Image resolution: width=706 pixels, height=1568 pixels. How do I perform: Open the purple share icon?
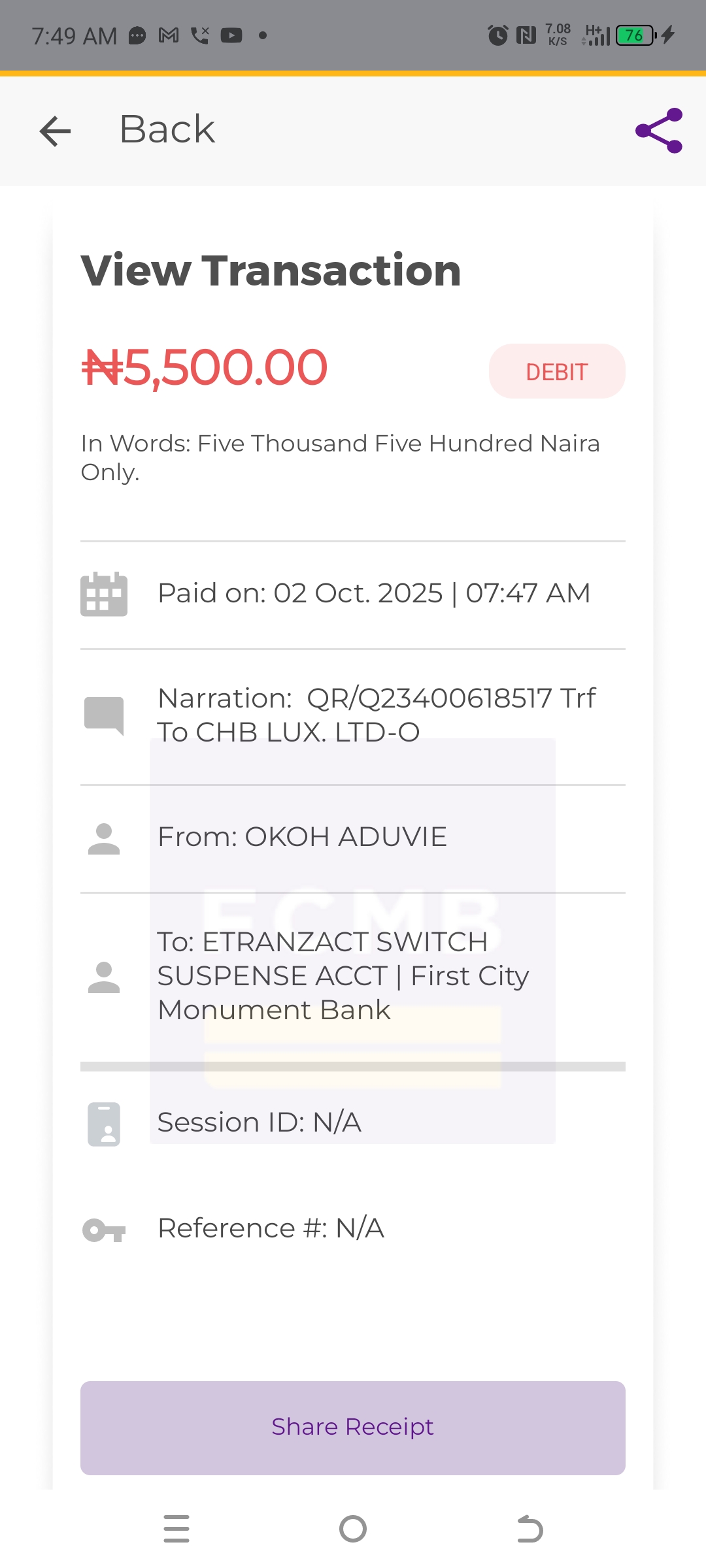pyautogui.click(x=659, y=131)
